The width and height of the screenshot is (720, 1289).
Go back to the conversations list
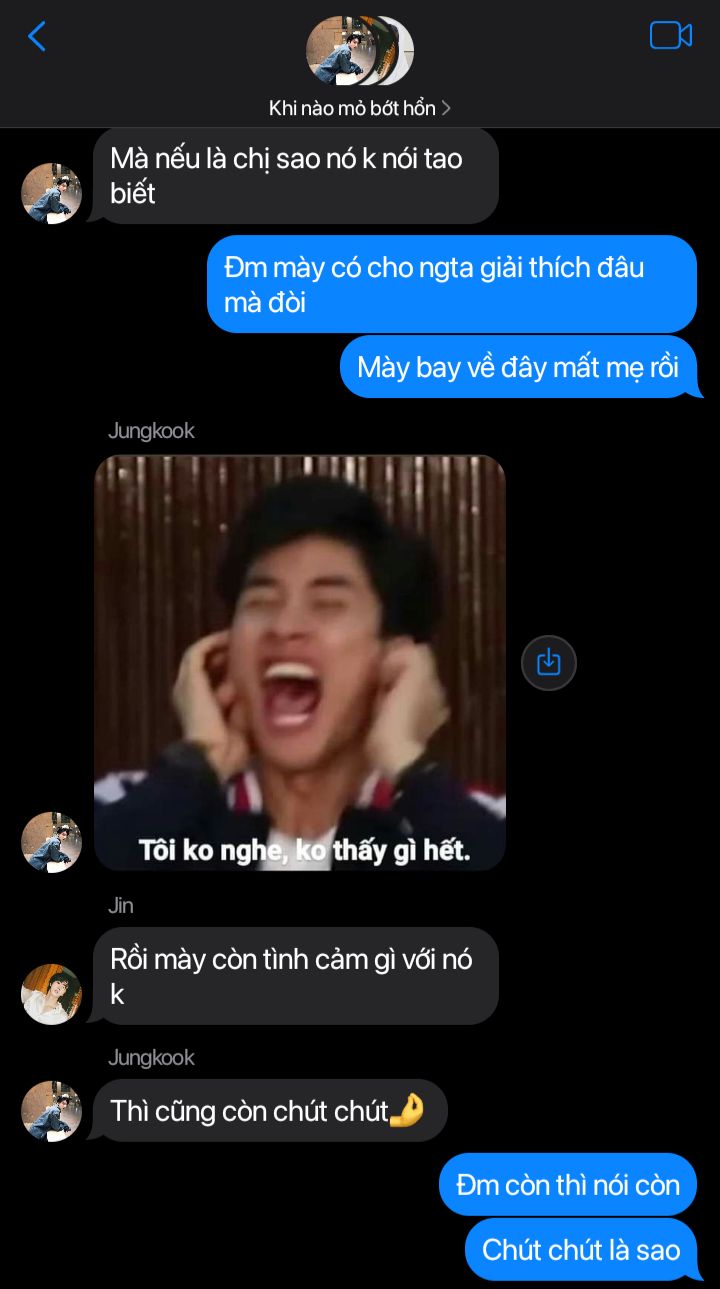pos(37,37)
